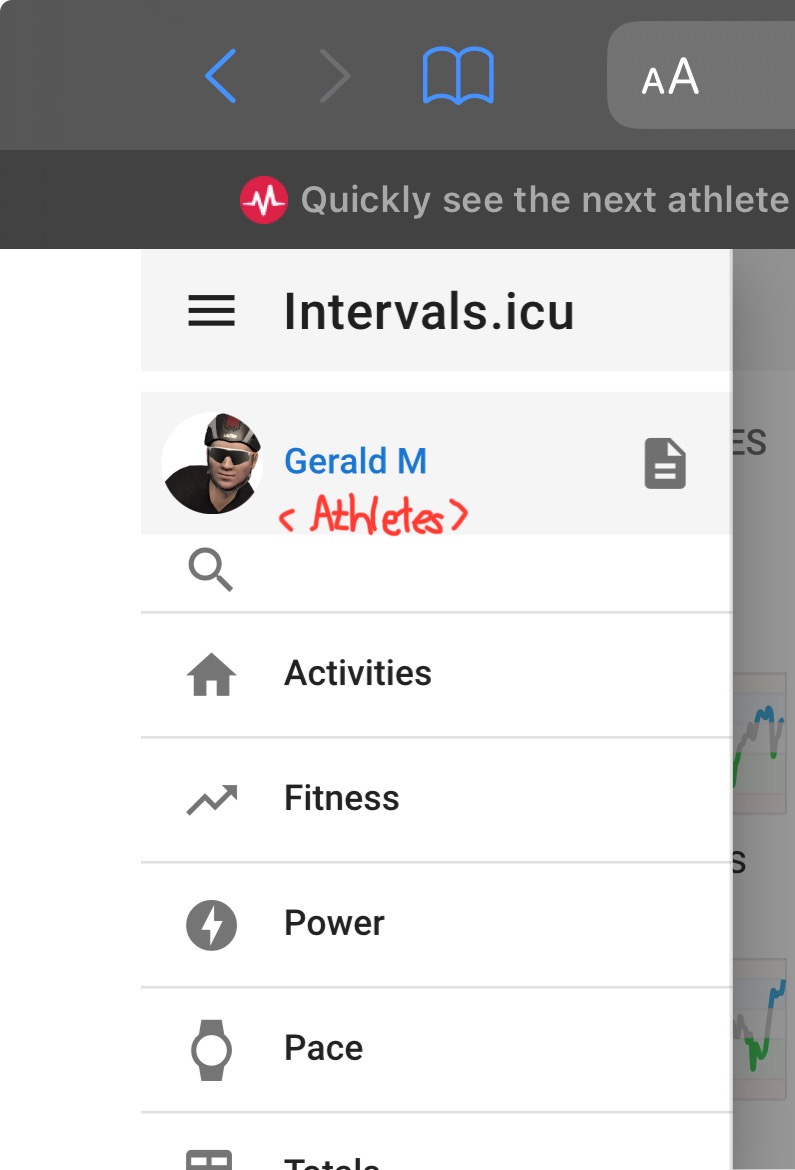Open Gerald M's athlete profile
Screen dimensions: 795x1170
[x=355, y=461]
